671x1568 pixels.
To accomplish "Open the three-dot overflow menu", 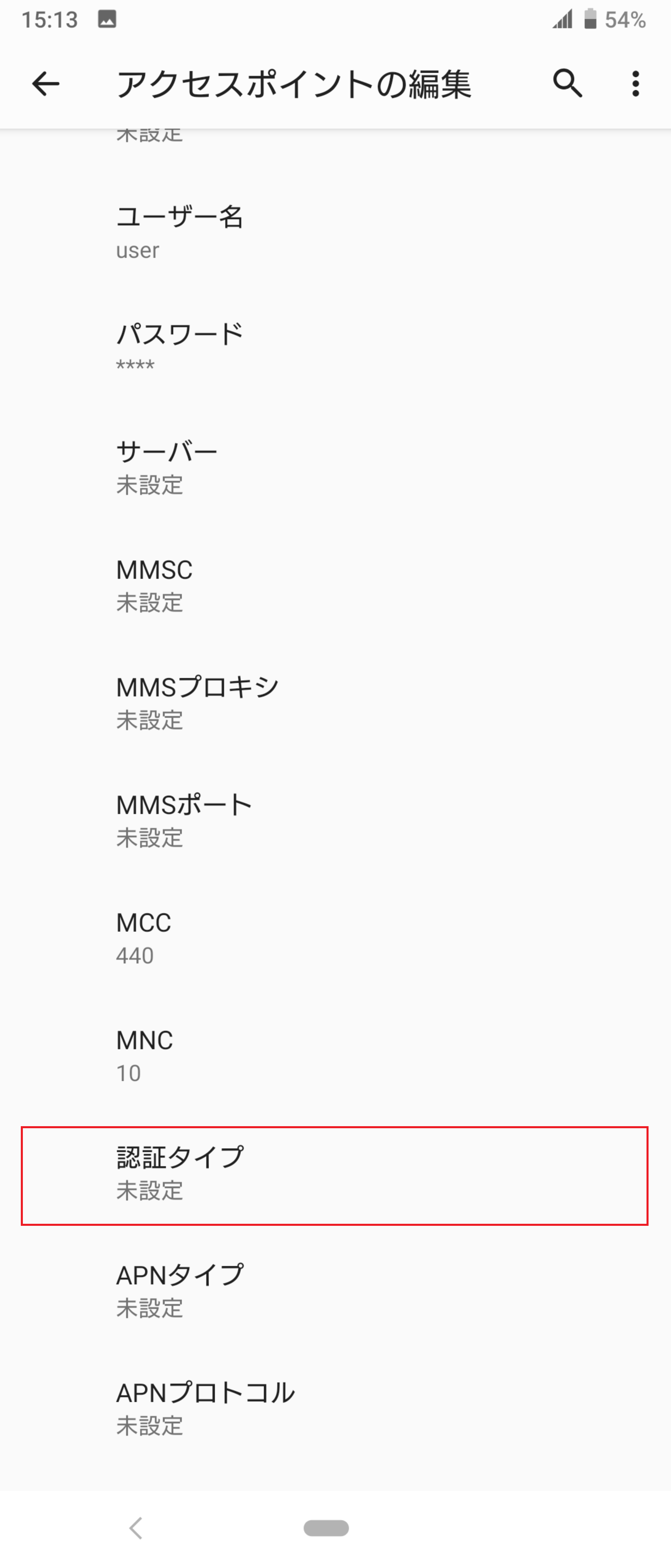I will click(635, 83).
